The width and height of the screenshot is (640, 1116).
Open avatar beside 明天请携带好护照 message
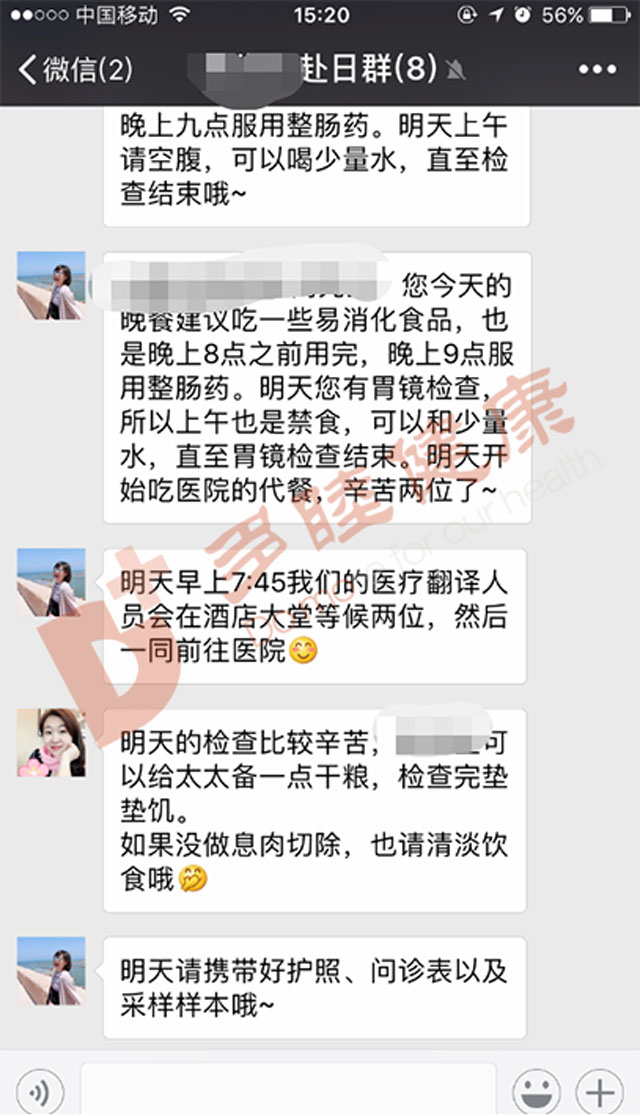point(51,970)
